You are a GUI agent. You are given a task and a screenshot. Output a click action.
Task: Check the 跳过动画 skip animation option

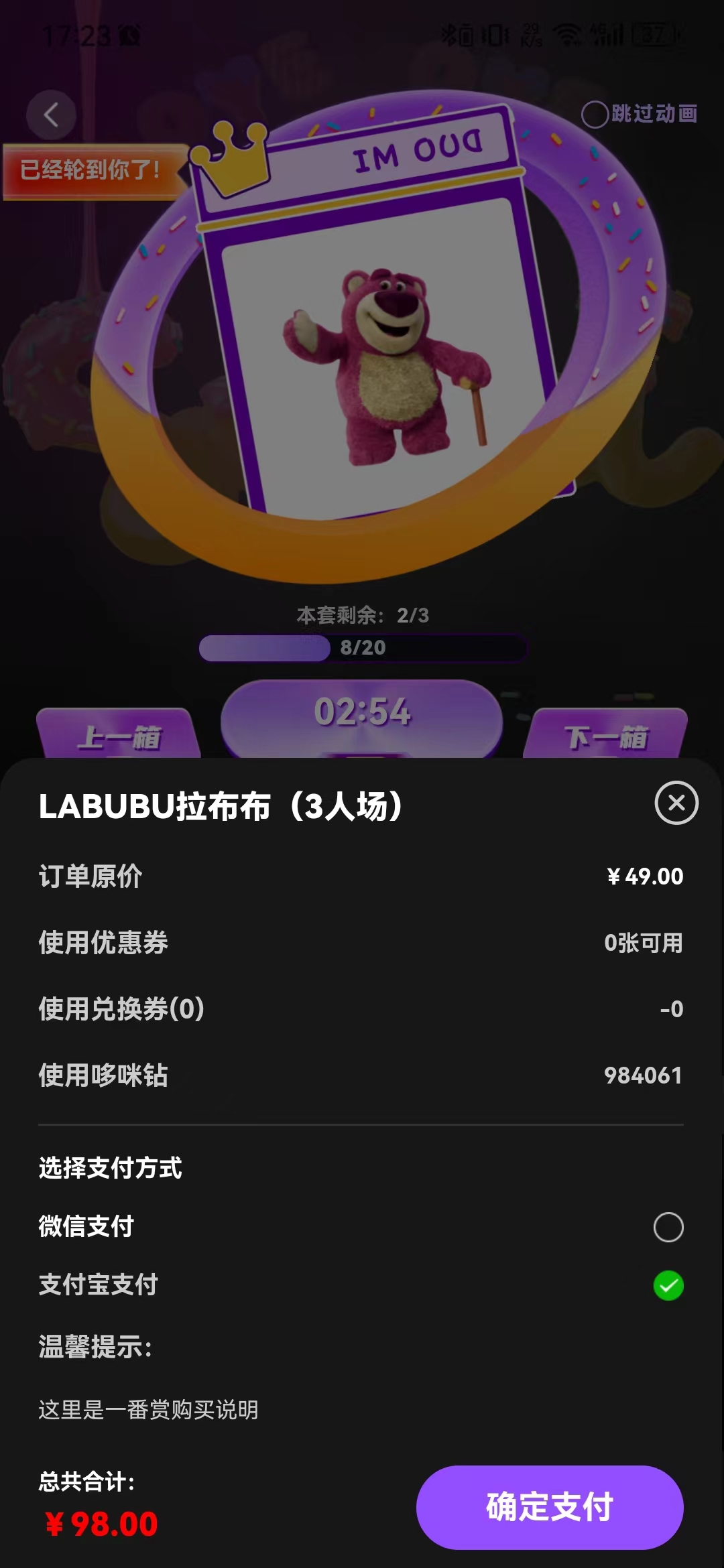coord(595,115)
